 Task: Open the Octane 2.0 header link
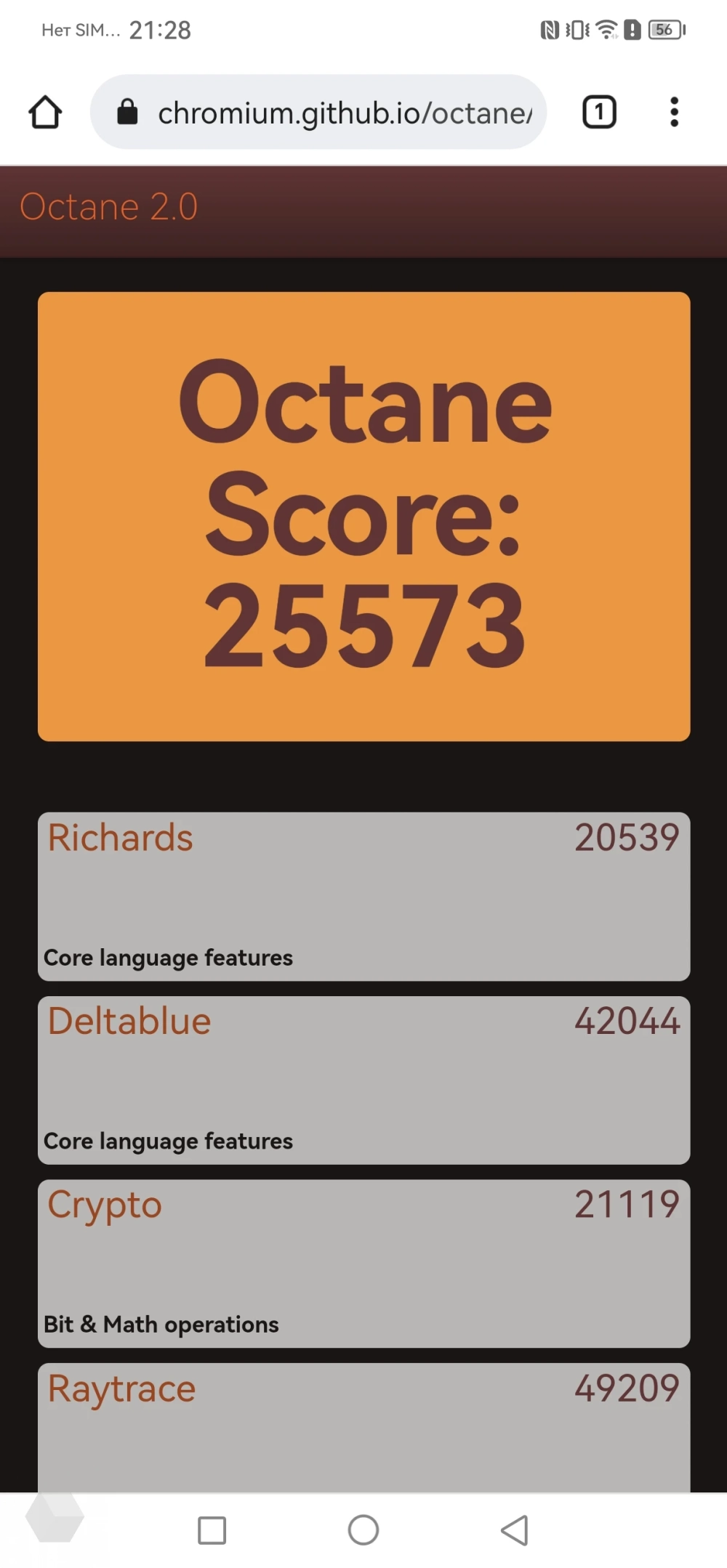pyautogui.click(x=109, y=207)
